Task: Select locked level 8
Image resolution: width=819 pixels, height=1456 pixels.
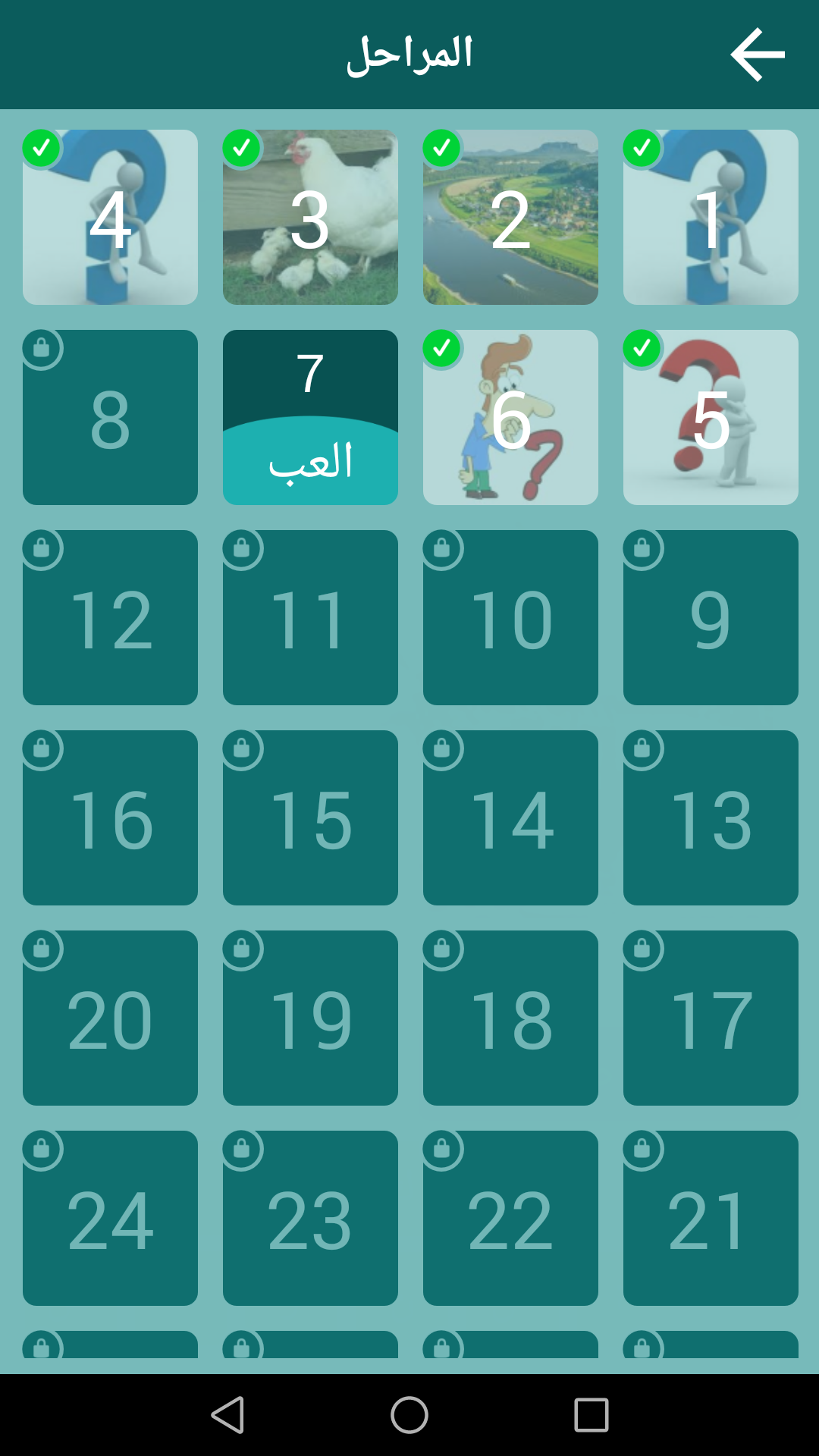Action: [x=110, y=417]
